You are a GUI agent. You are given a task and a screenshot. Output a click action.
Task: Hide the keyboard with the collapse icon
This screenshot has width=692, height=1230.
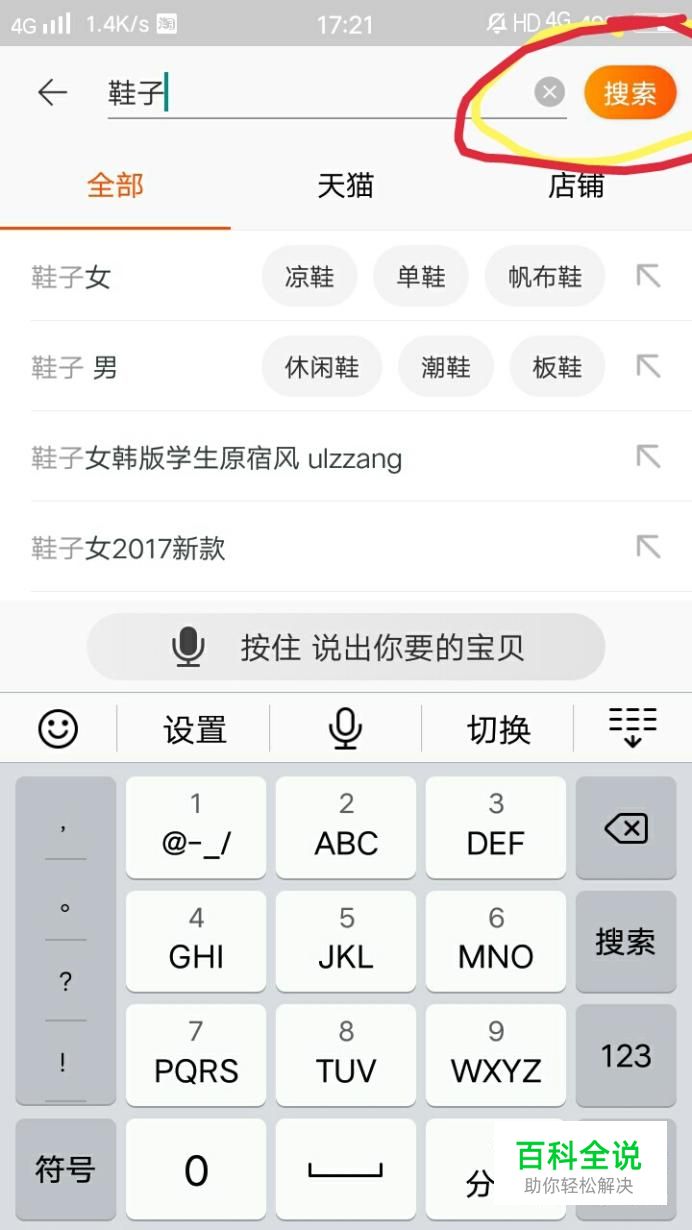pyautogui.click(x=632, y=728)
